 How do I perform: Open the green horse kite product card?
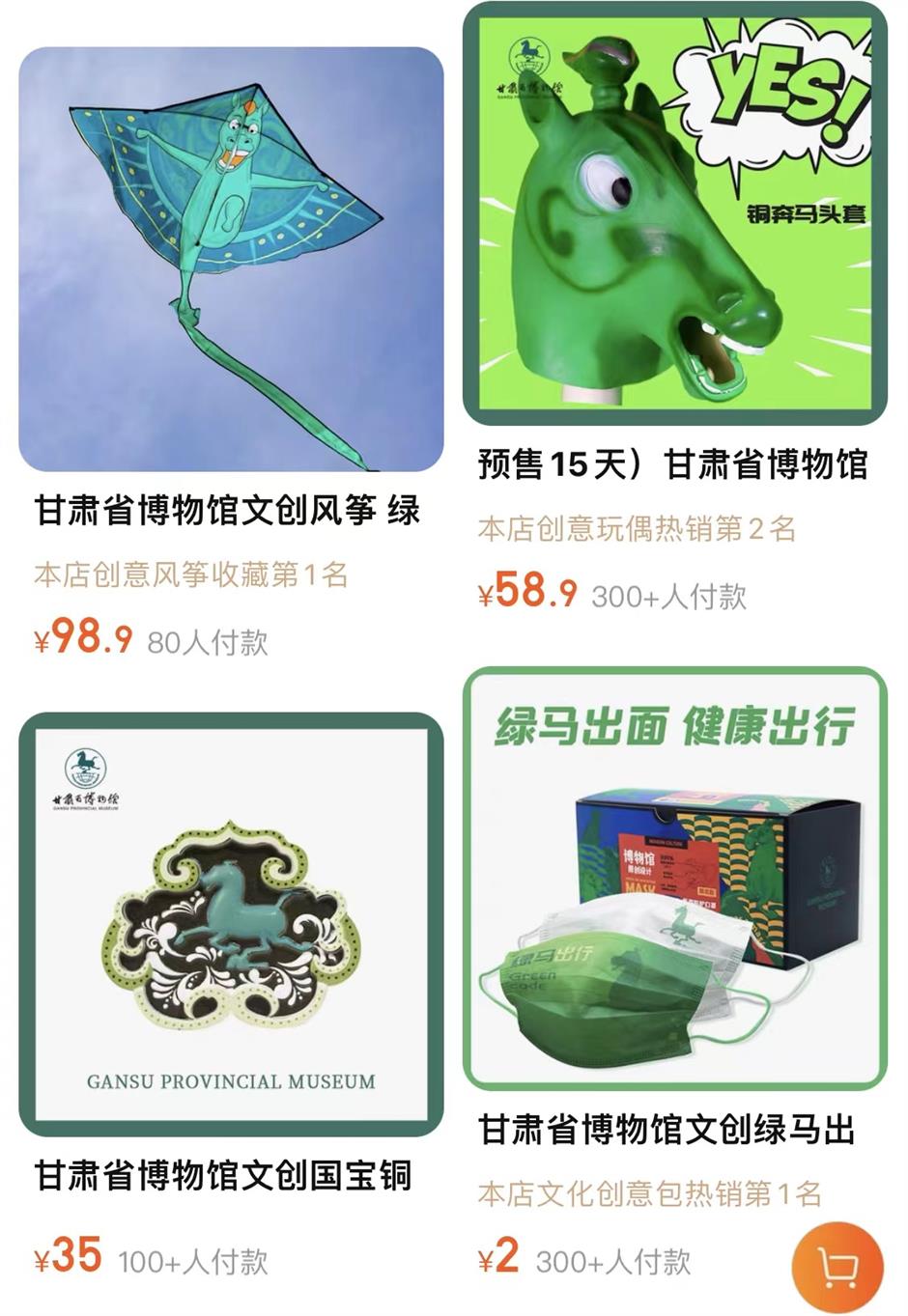tap(231, 259)
